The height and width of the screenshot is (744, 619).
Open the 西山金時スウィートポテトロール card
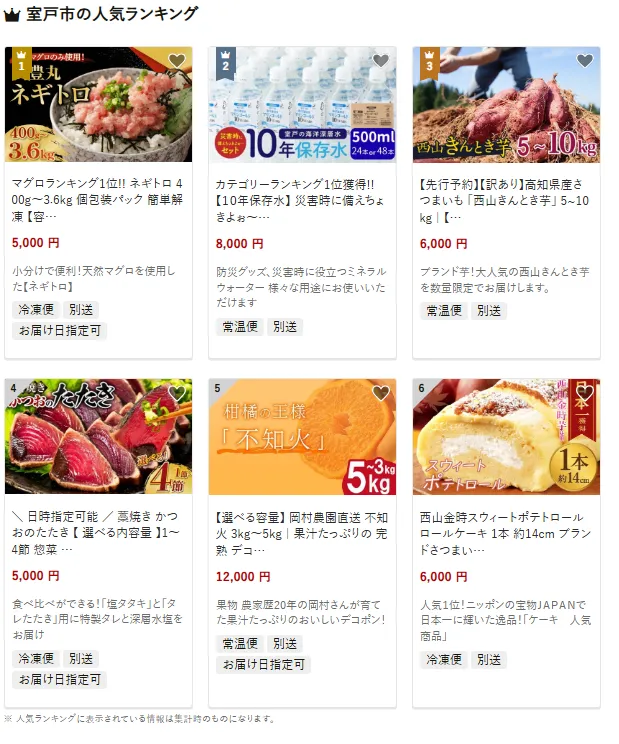click(506, 525)
